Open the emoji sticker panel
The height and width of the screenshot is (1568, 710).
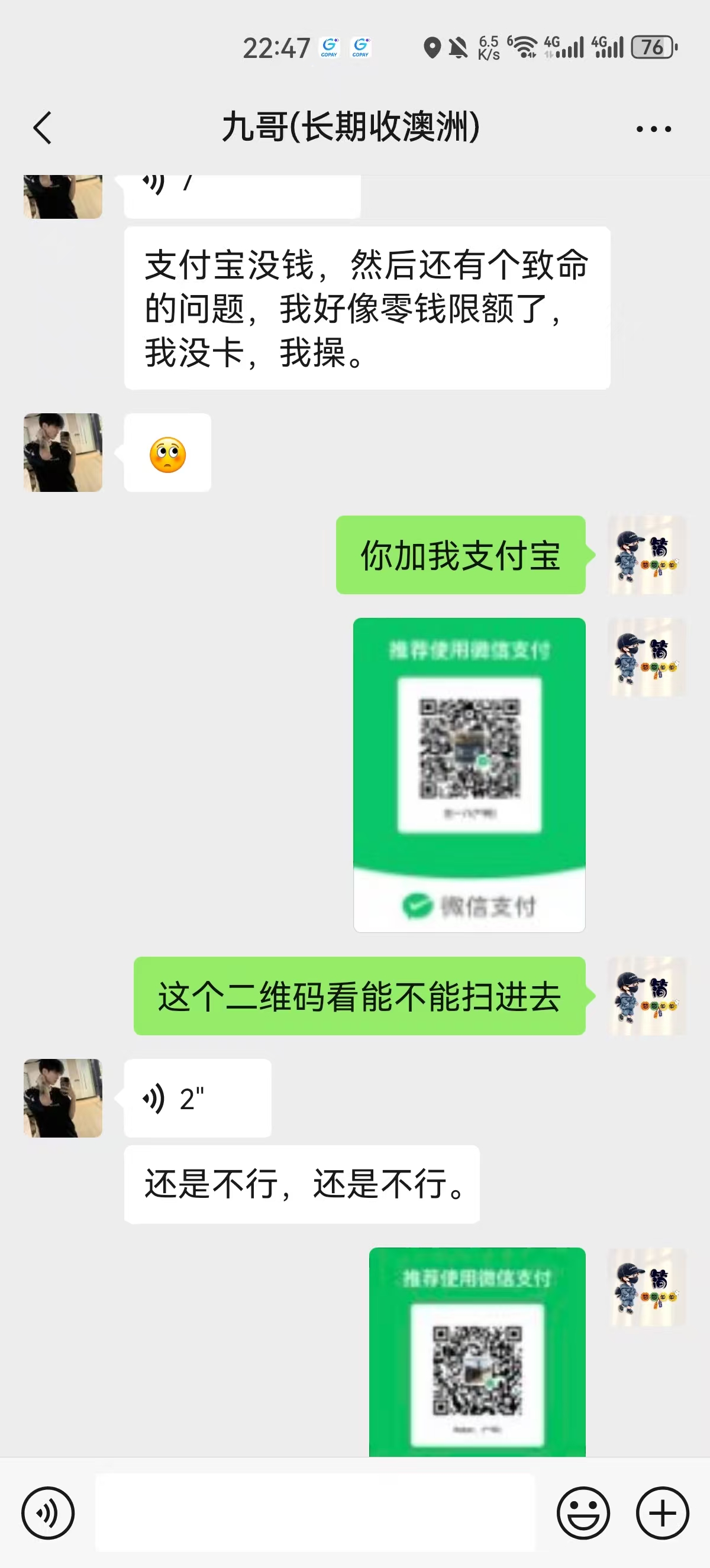[x=583, y=1512]
